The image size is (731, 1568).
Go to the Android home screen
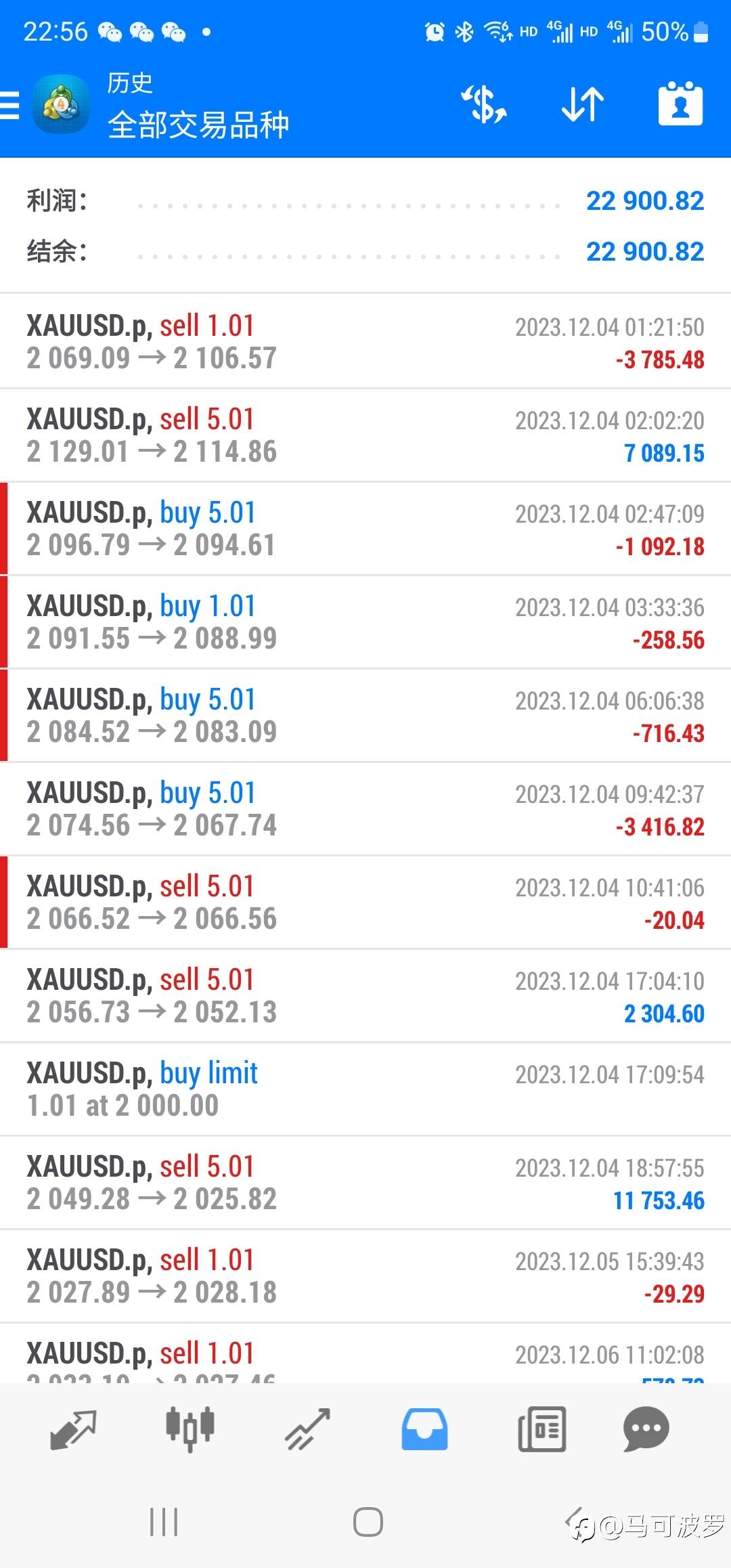pyautogui.click(x=368, y=1522)
